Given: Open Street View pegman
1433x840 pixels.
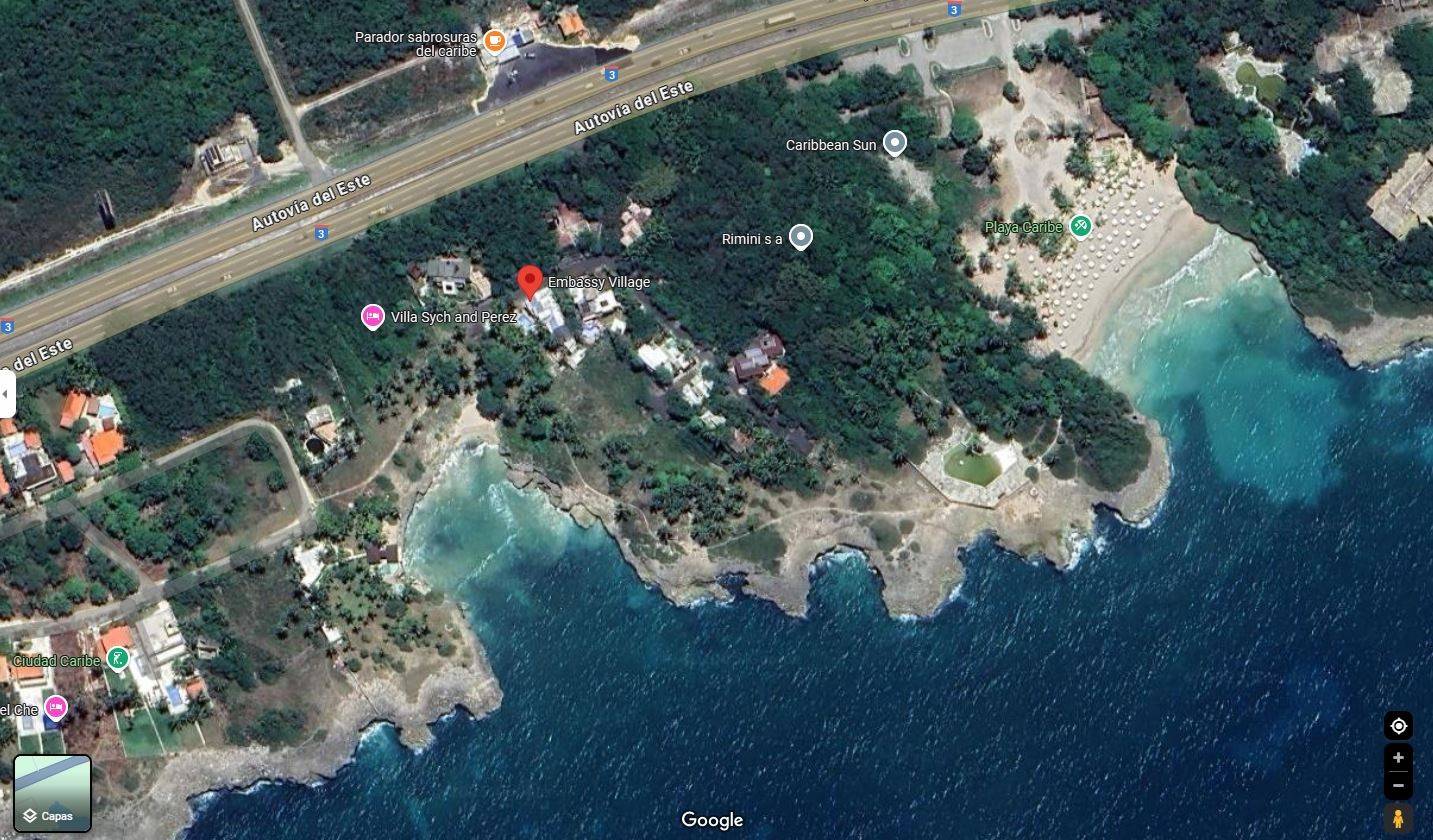Looking at the screenshot, I should [x=1398, y=818].
